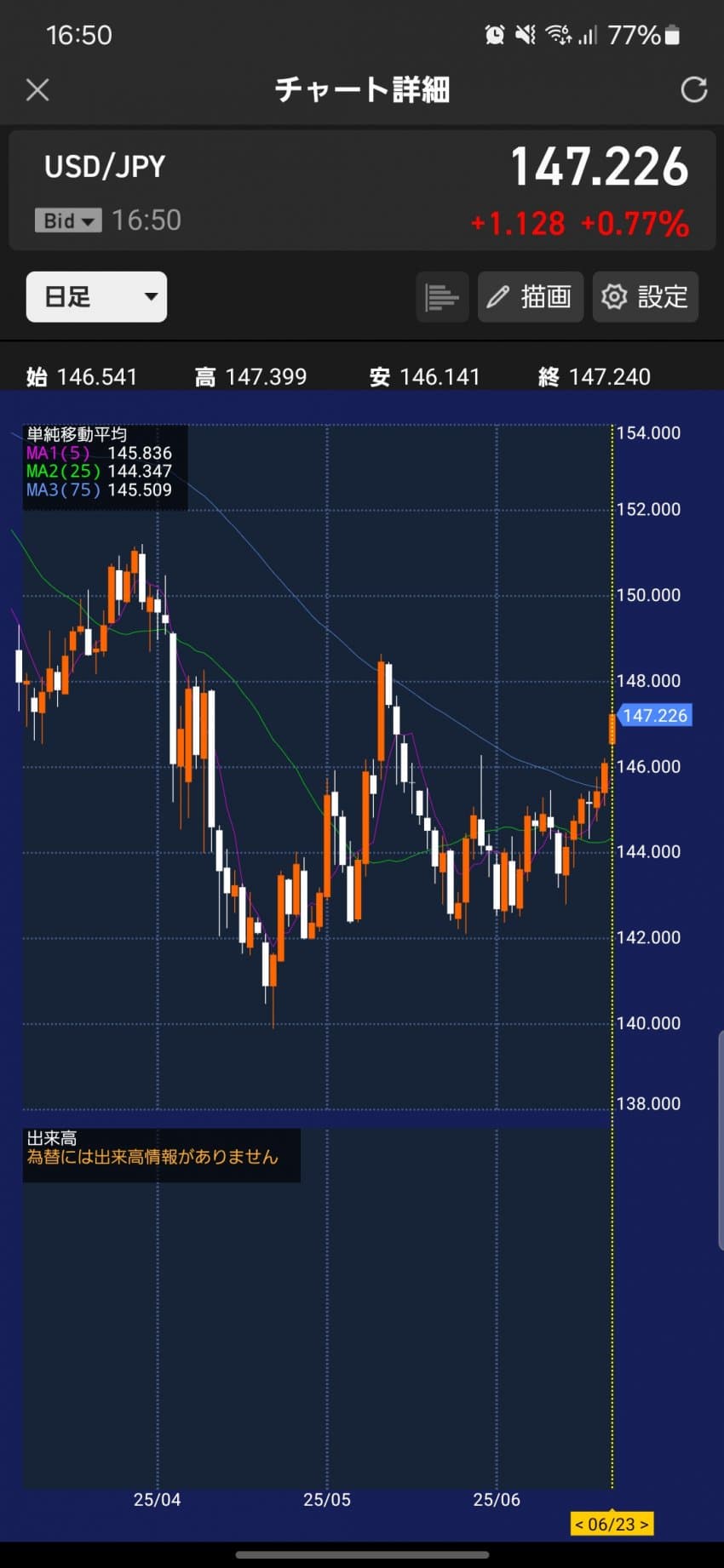
Task: Open the 設定 chart settings
Action: [x=646, y=296]
